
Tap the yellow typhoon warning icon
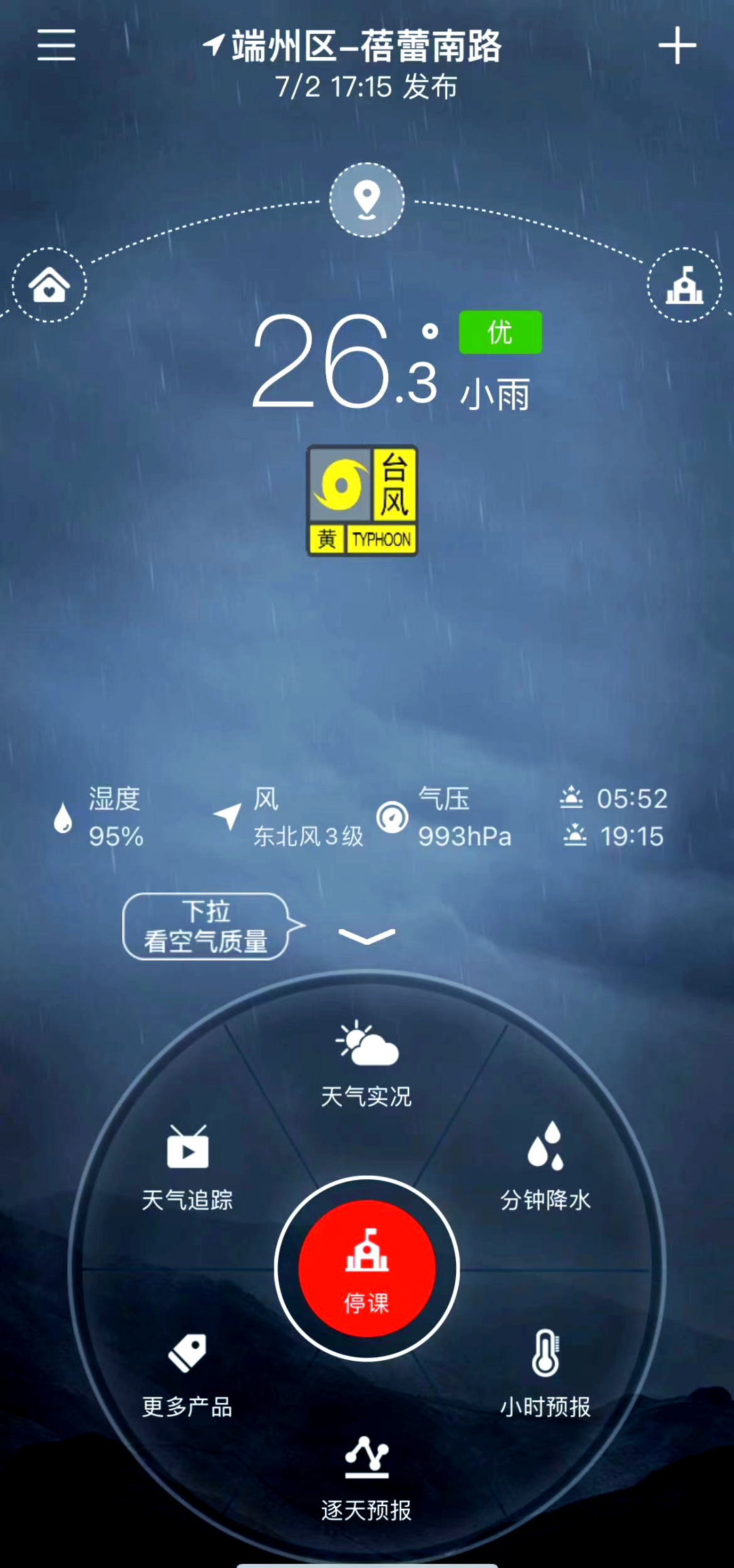pos(362,500)
